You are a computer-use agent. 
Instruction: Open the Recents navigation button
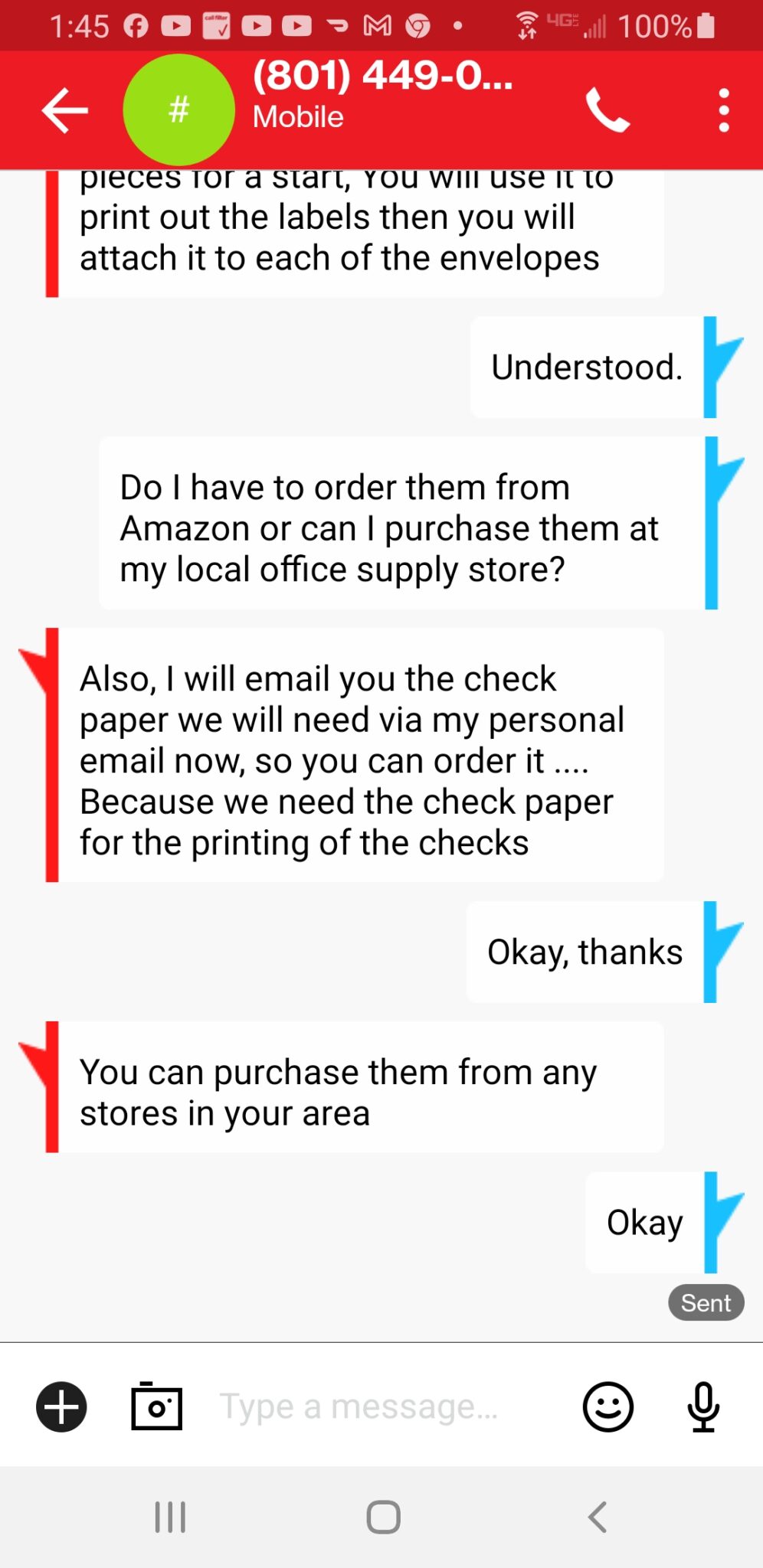point(169,1517)
